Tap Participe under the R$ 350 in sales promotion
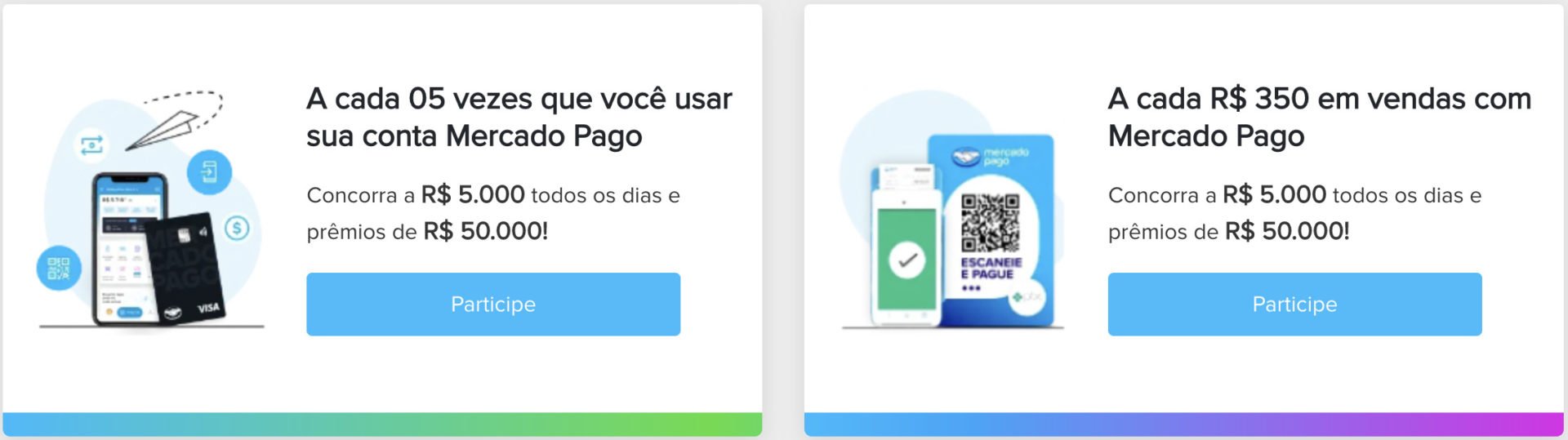The width and height of the screenshot is (1568, 440). click(1294, 304)
